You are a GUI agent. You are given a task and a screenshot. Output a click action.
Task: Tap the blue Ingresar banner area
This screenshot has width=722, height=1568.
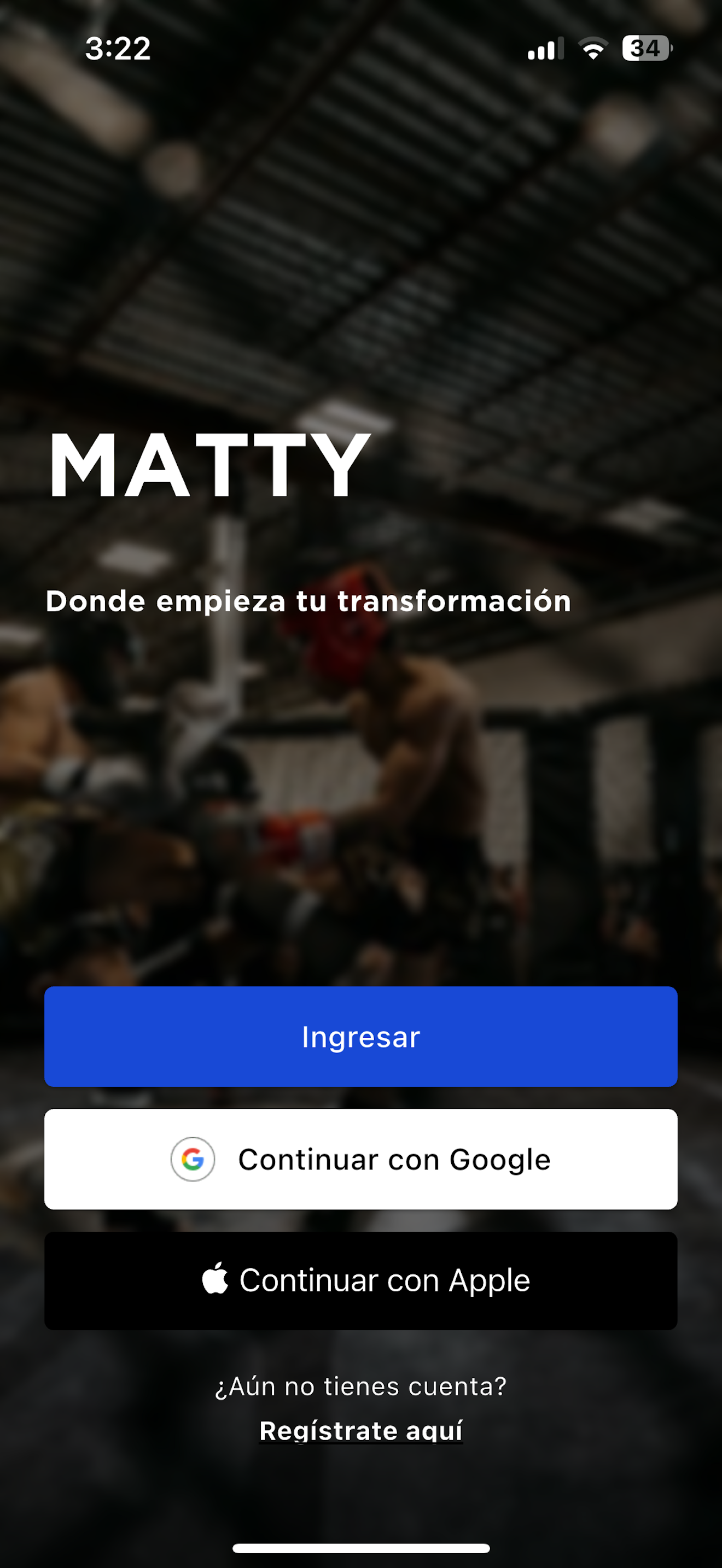[361, 1037]
